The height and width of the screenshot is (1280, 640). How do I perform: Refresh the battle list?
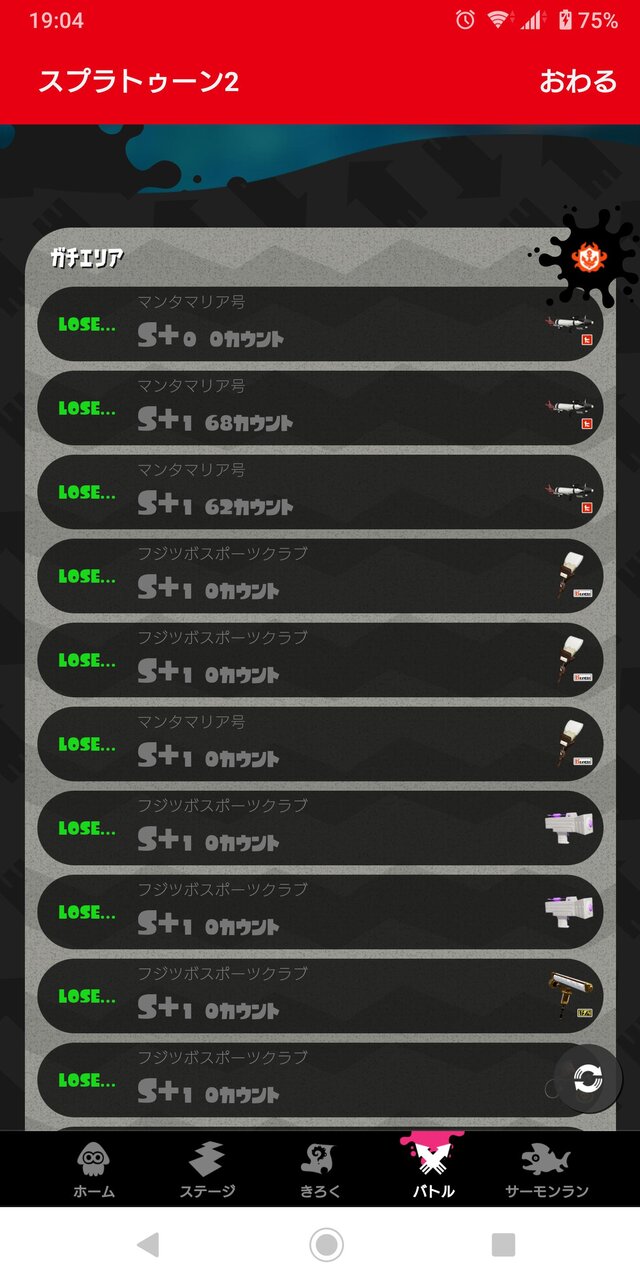(x=588, y=1078)
